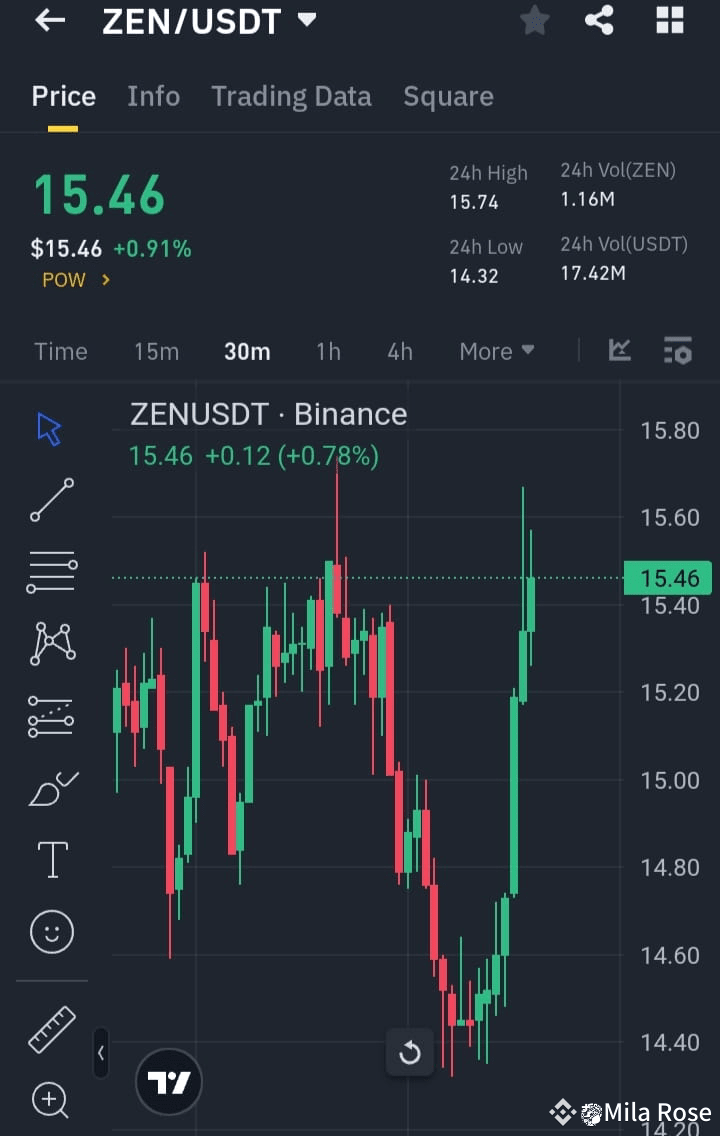Reset the chart view with refresh button
The width and height of the screenshot is (720, 1136).
click(410, 1053)
